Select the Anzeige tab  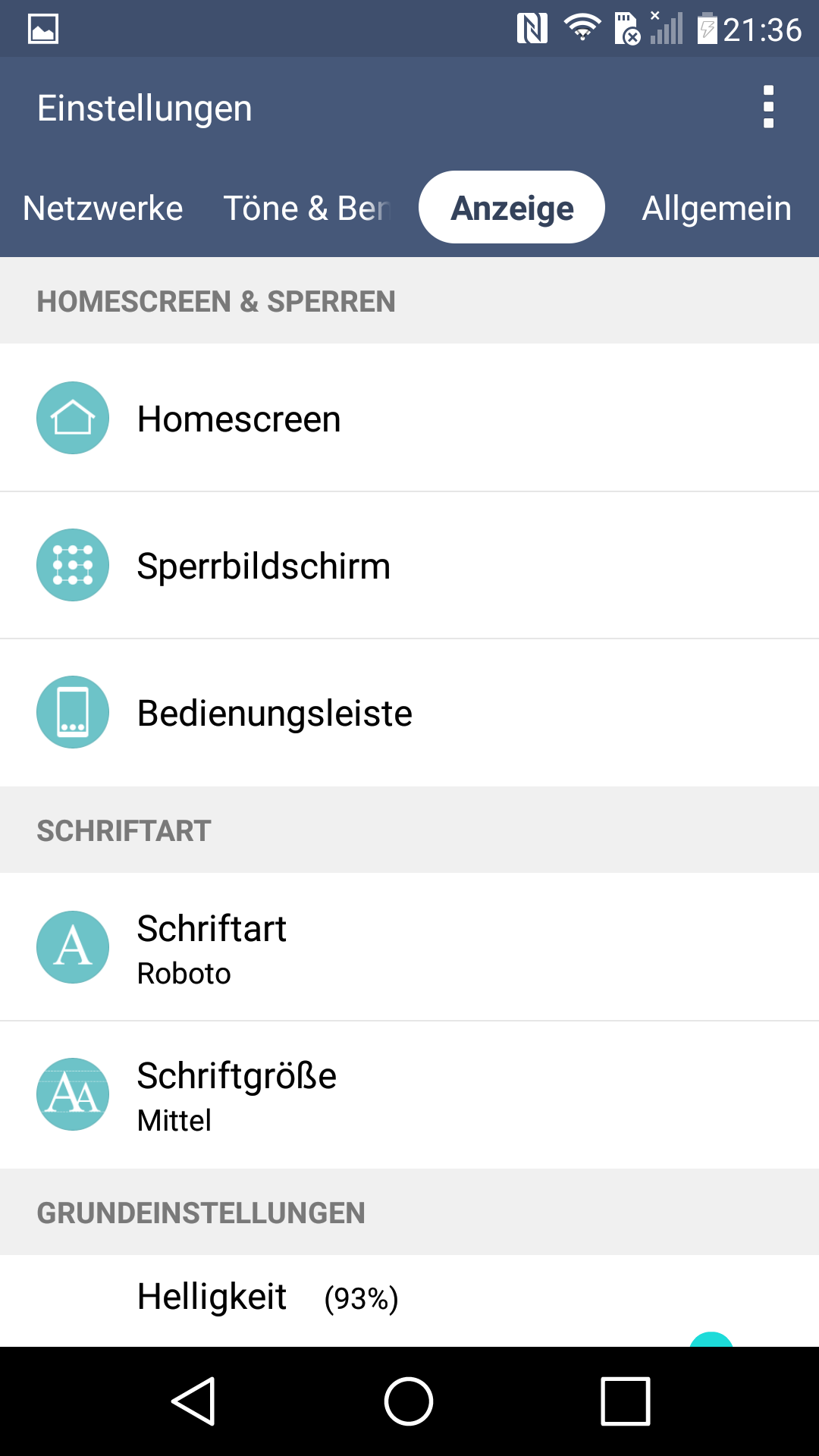tap(512, 207)
